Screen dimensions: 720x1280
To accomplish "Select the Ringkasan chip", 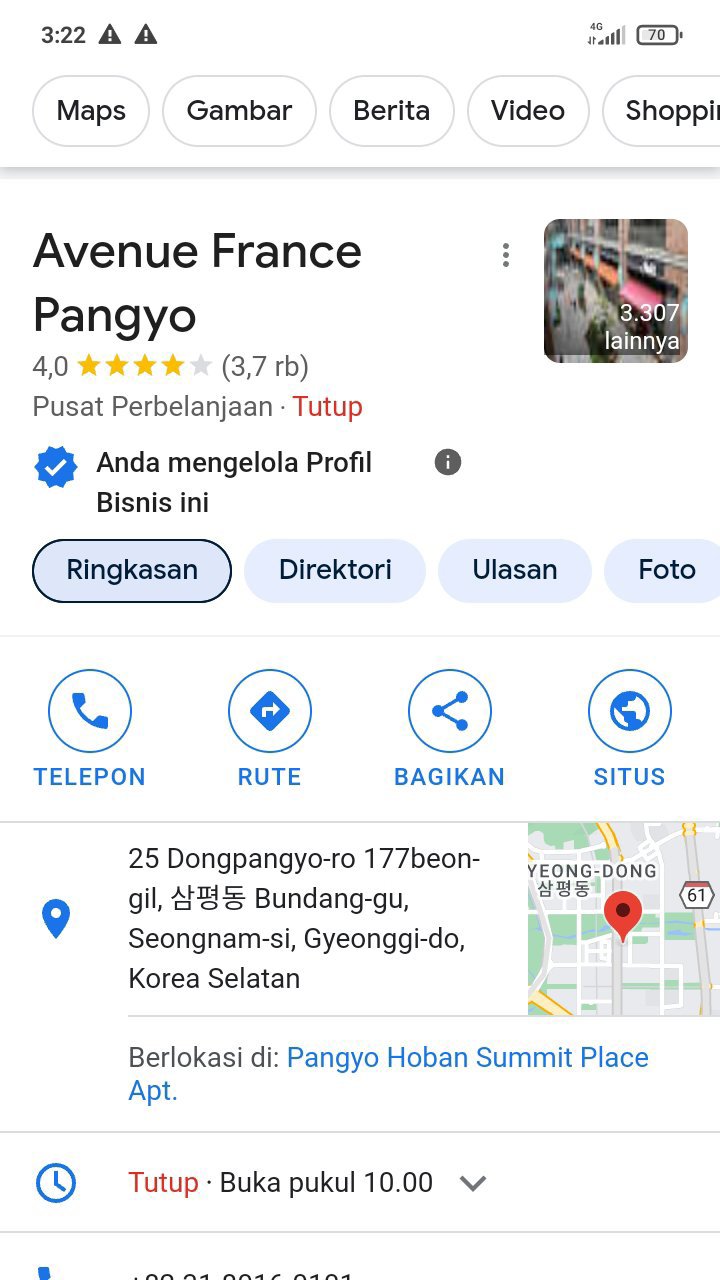I will tap(132, 570).
